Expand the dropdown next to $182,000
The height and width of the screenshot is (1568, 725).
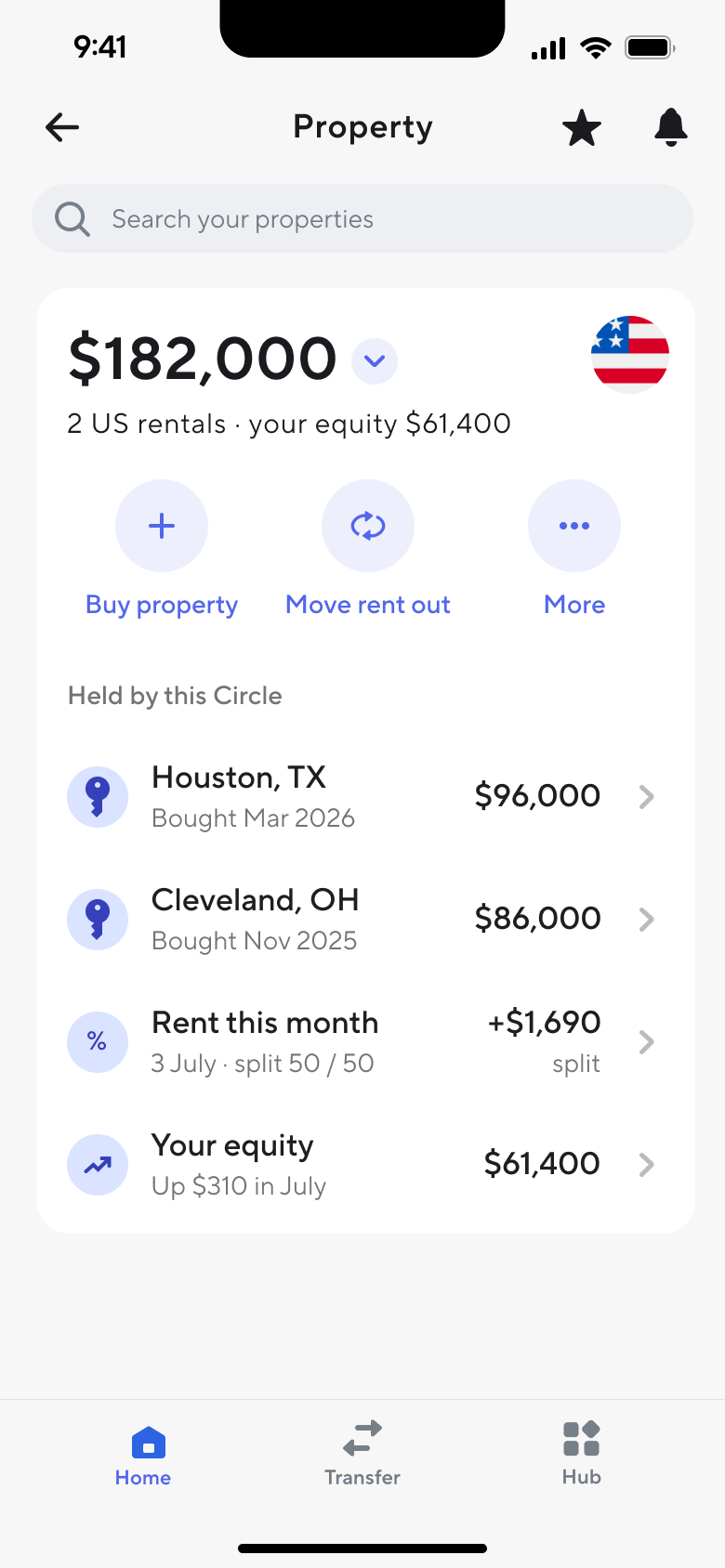375,360
